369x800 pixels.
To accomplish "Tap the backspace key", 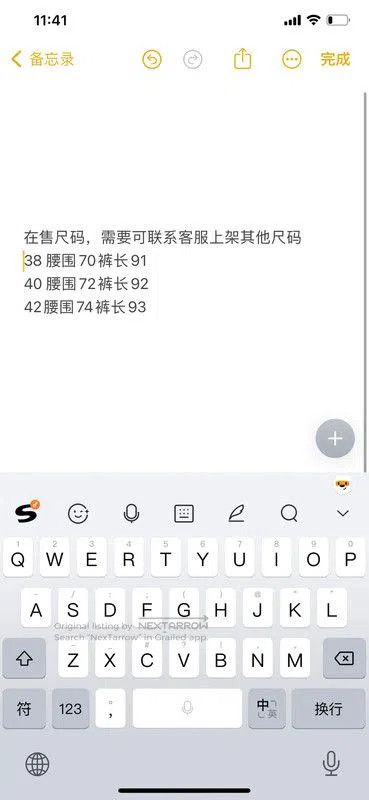I will (344, 659).
